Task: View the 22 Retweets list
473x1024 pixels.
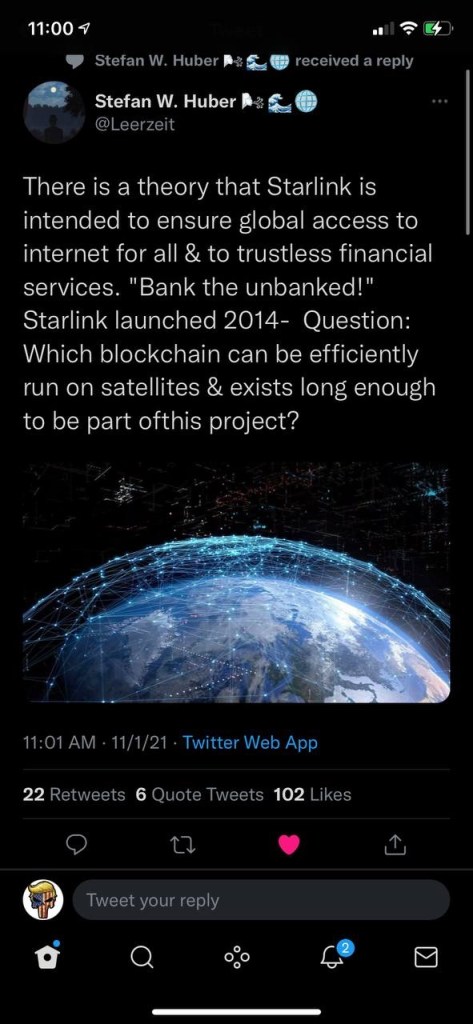Action: coord(74,795)
